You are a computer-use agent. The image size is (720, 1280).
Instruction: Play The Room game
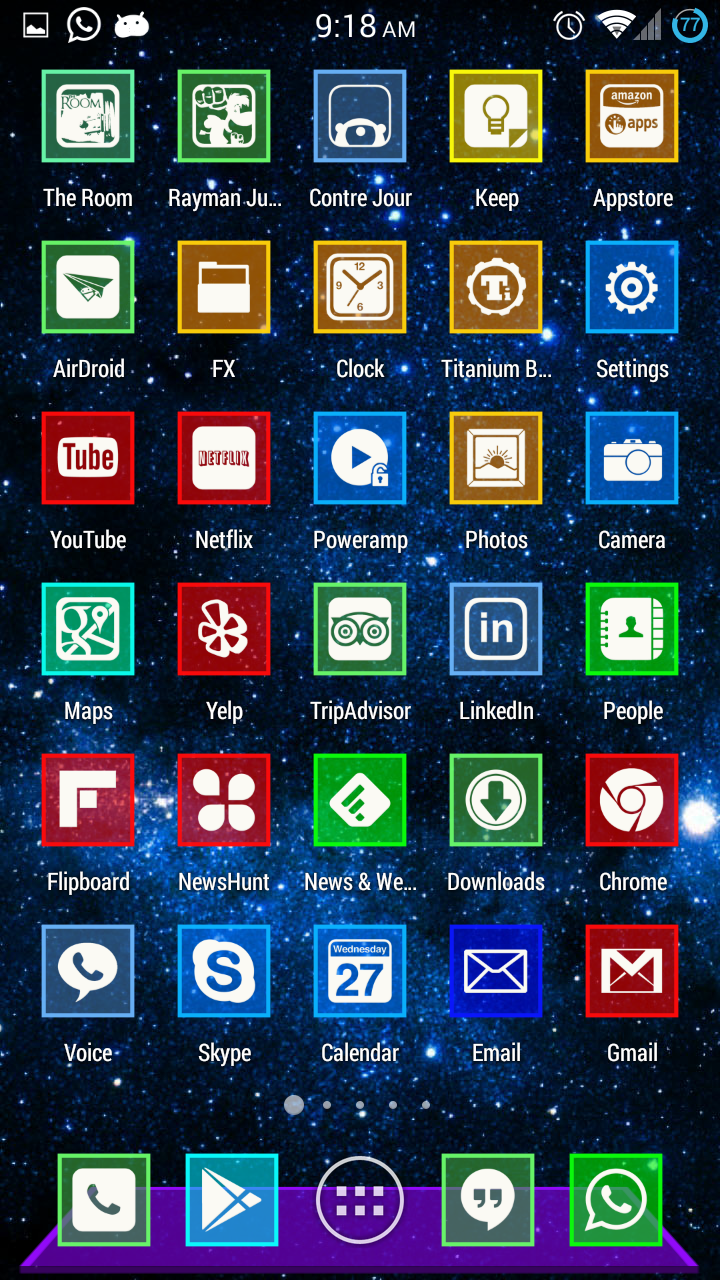pos(88,116)
